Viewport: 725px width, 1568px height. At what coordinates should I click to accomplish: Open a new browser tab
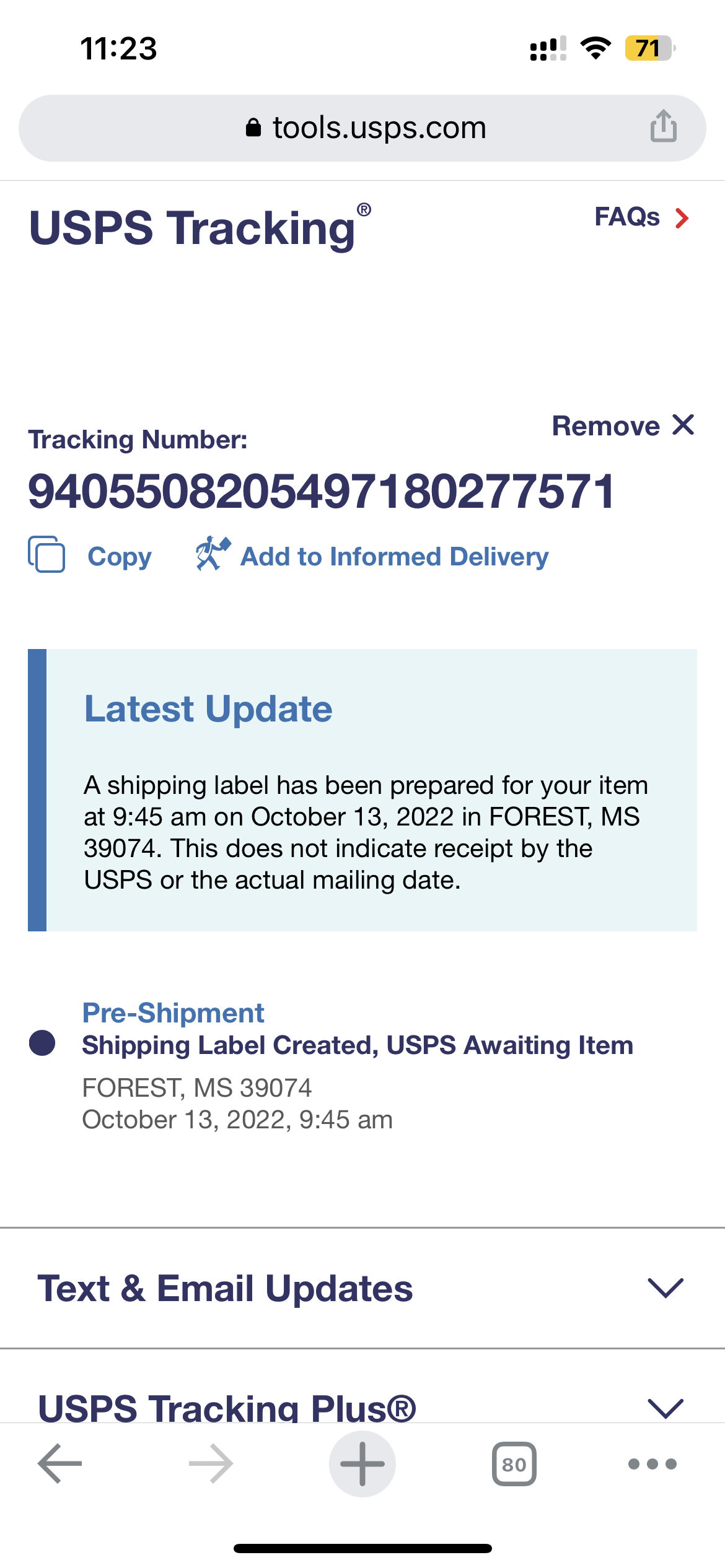click(x=362, y=1464)
